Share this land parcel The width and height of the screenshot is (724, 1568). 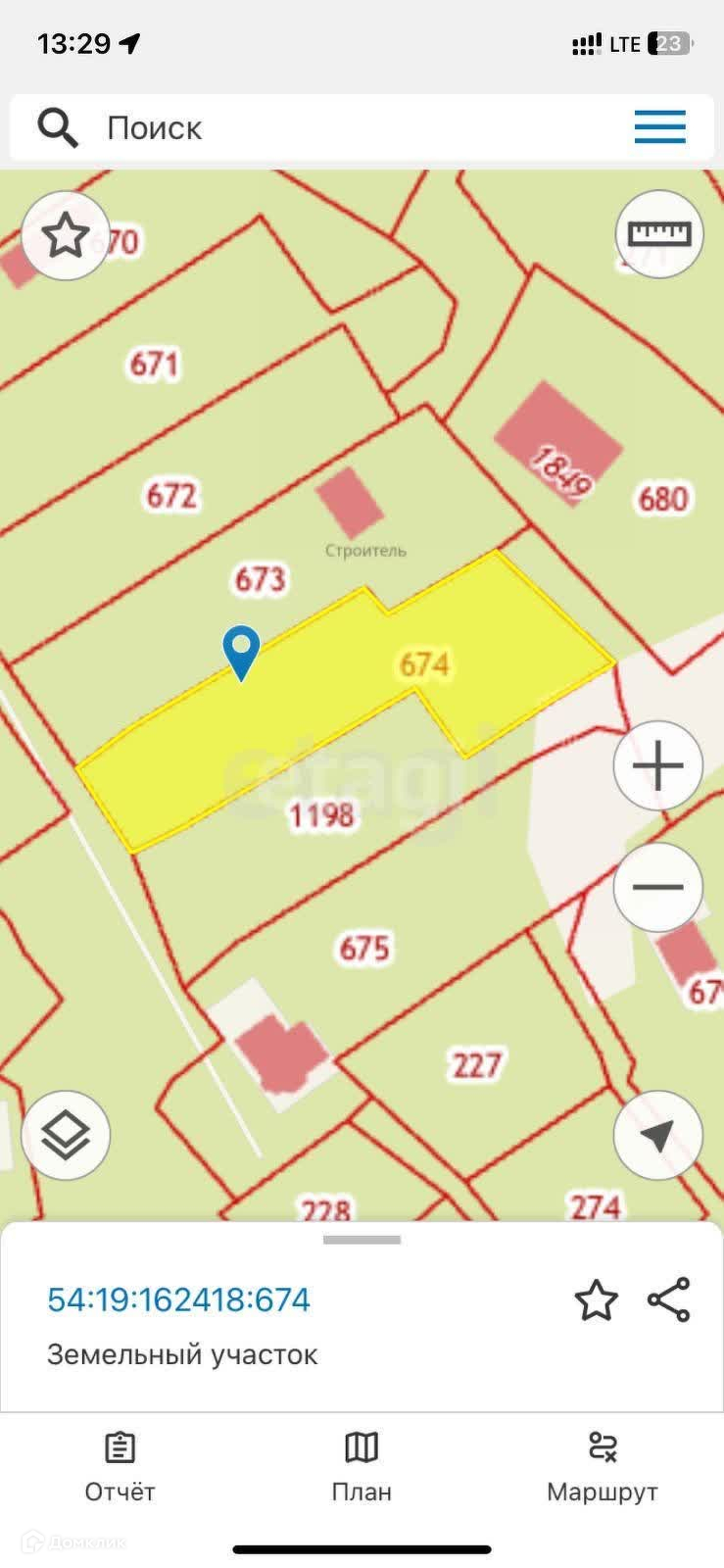click(x=669, y=1299)
